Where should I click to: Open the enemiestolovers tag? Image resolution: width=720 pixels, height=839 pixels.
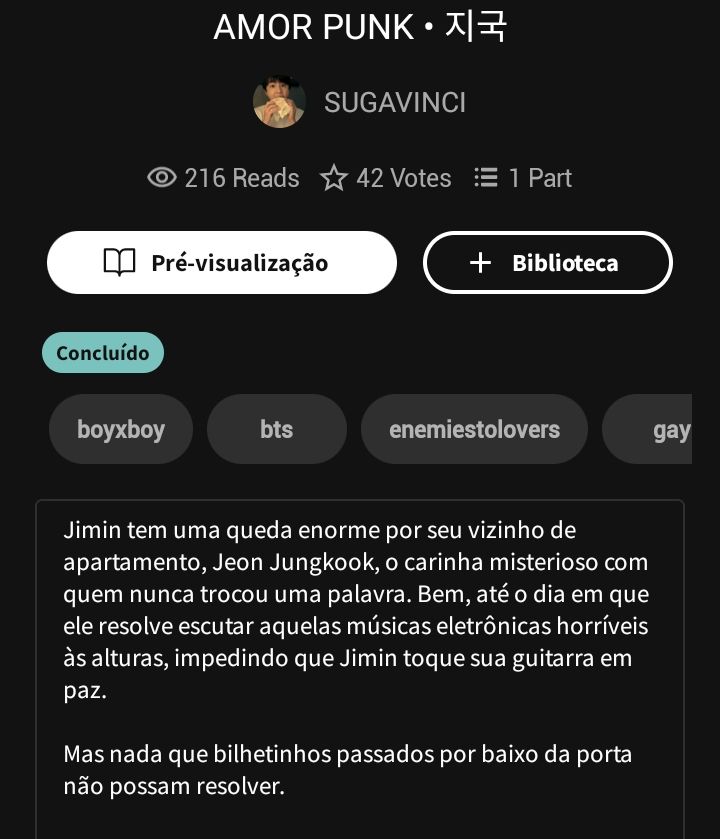474,430
